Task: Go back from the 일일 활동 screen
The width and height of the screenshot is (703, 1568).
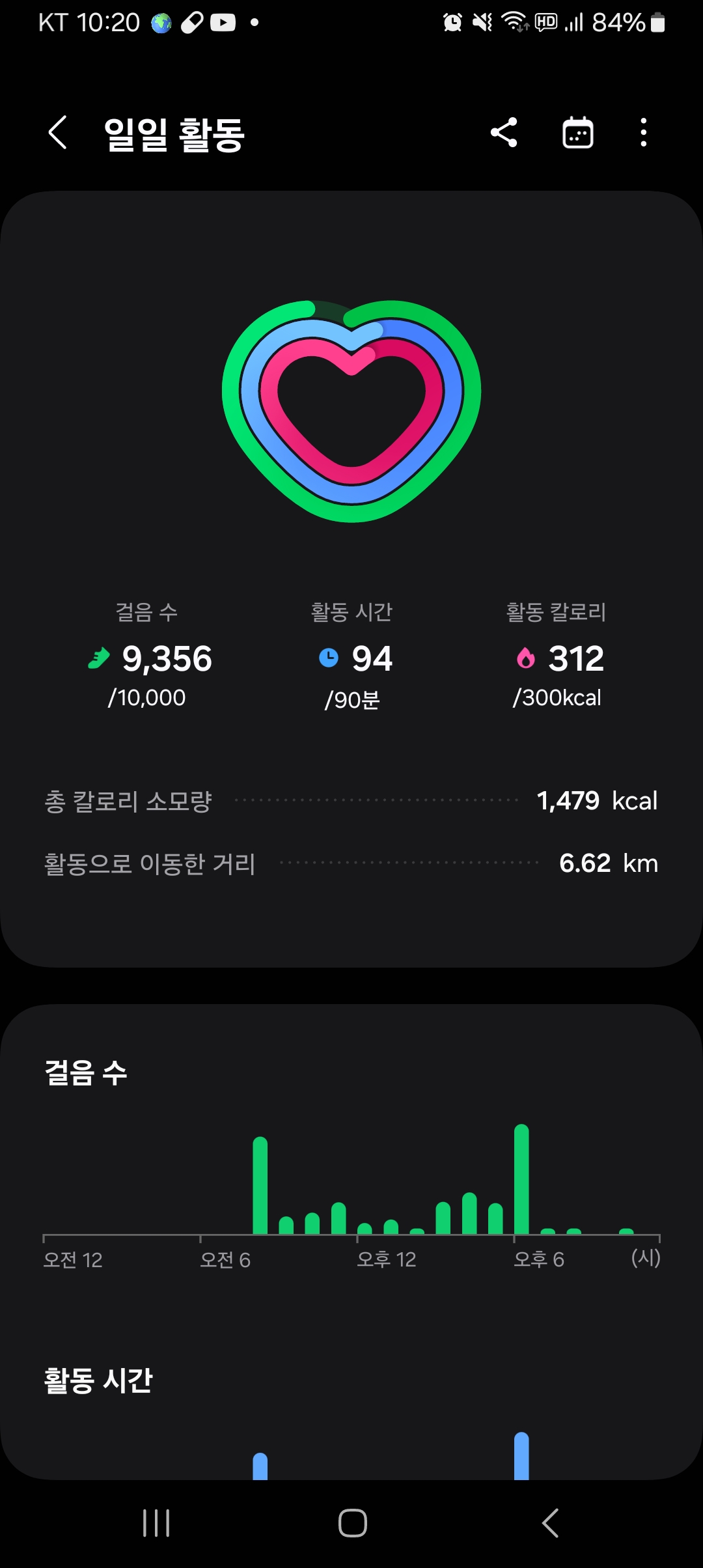Action: point(58,133)
